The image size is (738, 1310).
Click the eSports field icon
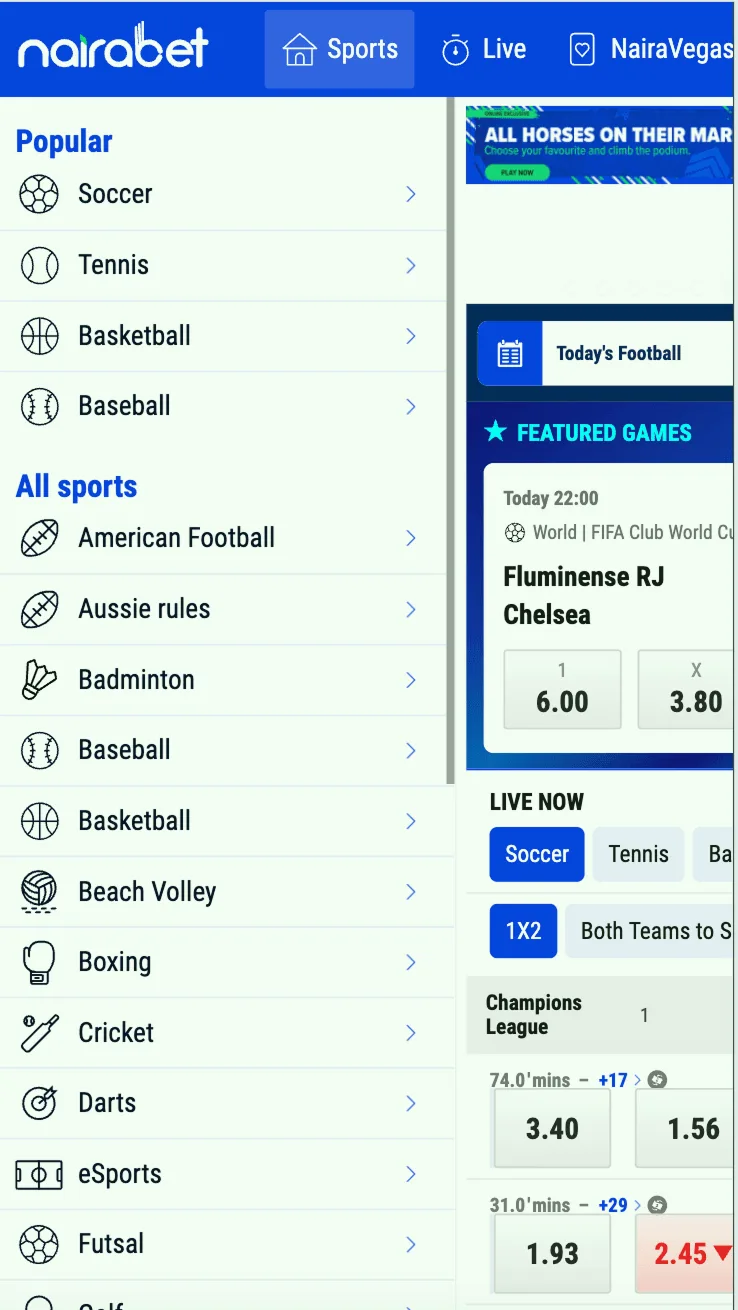pyautogui.click(x=38, y=1173)
